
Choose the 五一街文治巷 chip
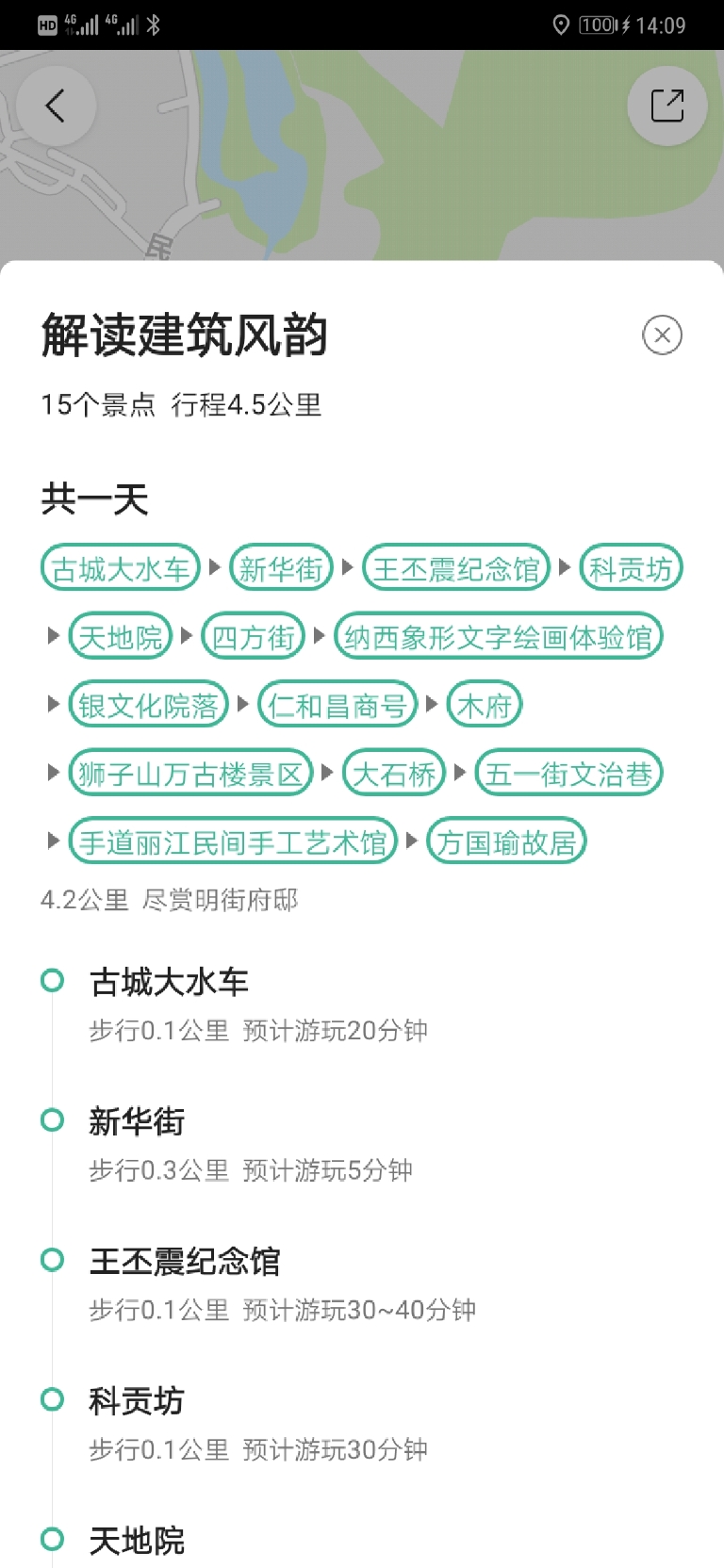568,775
